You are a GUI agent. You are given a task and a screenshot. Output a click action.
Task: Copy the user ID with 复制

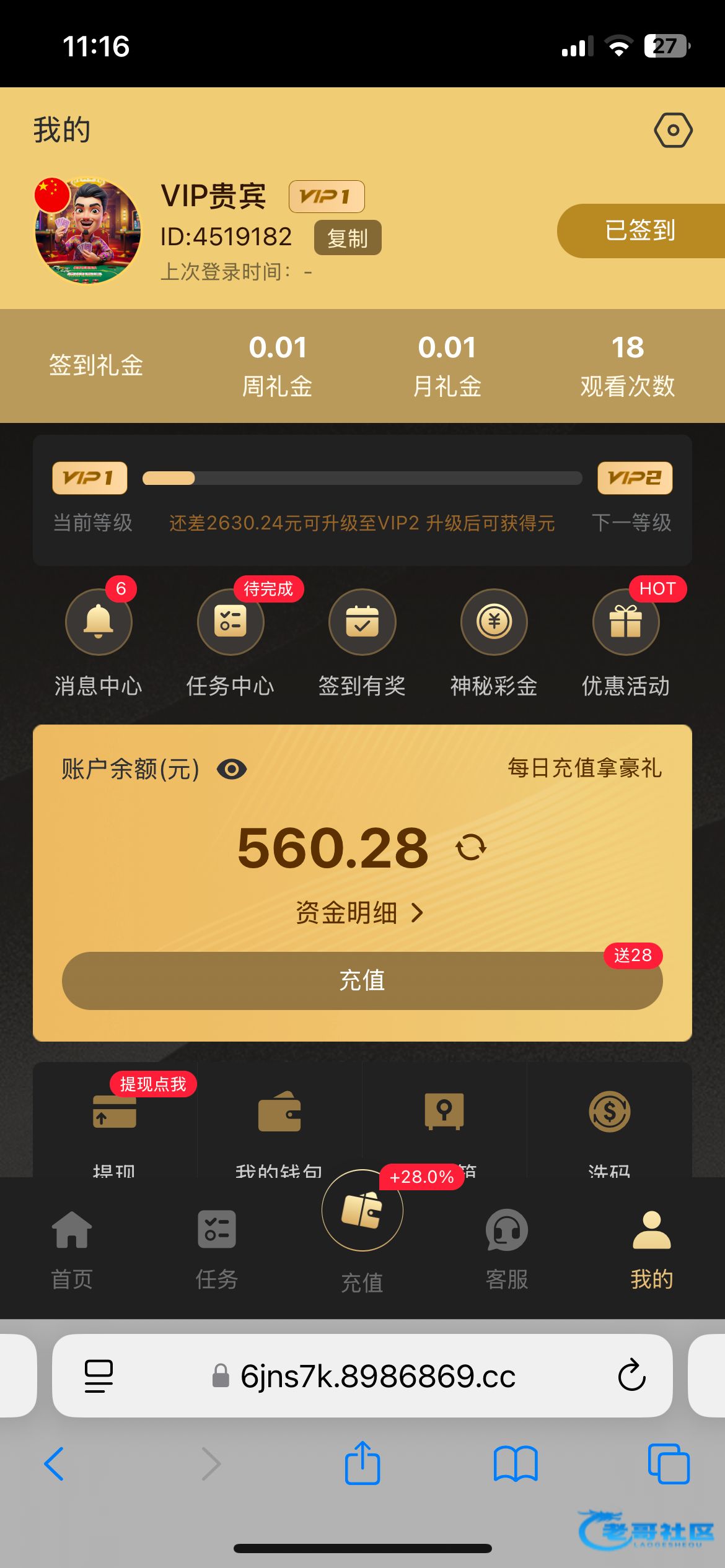348,238
